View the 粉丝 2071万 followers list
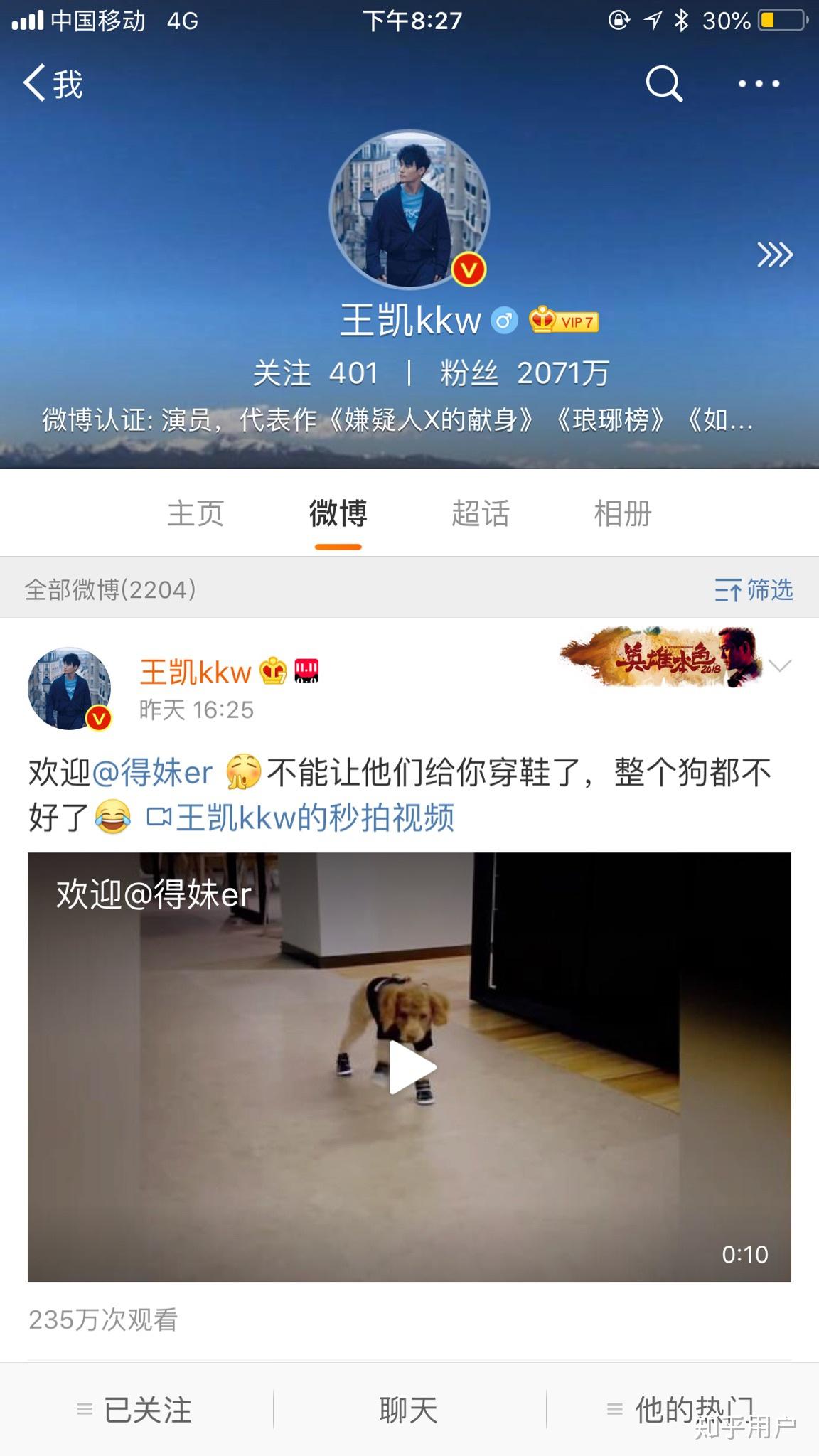 click(x=525, y=373)
